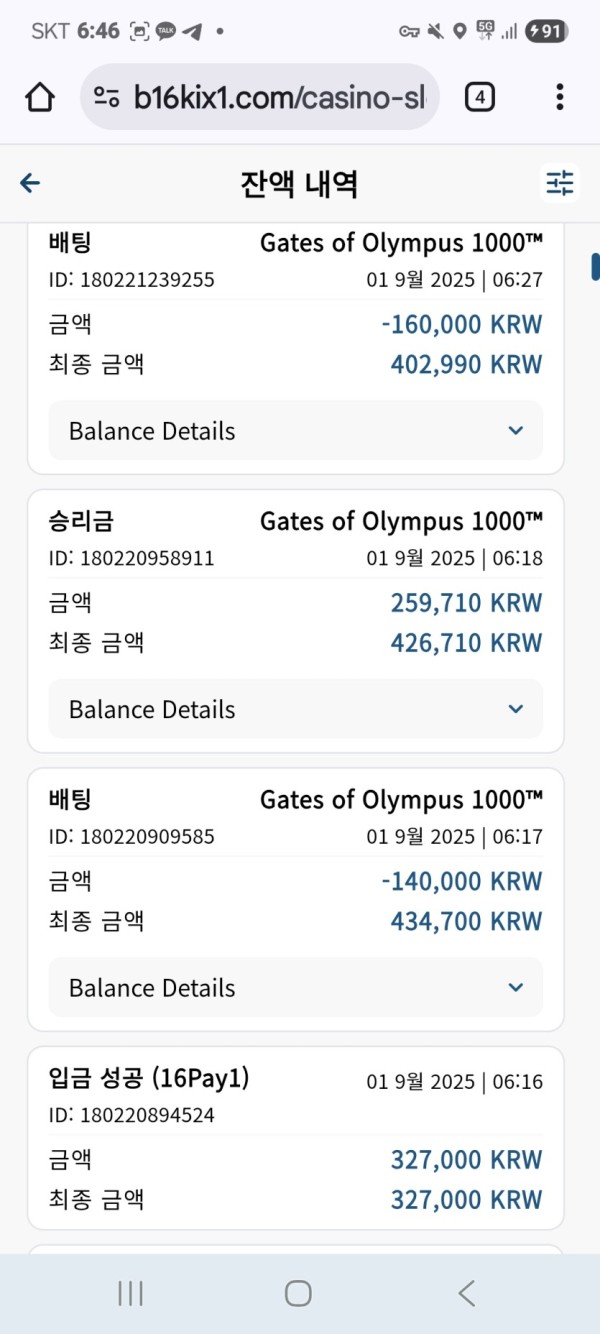Expand Balance Details for the -140,000 KRW bet

point(296,988)
